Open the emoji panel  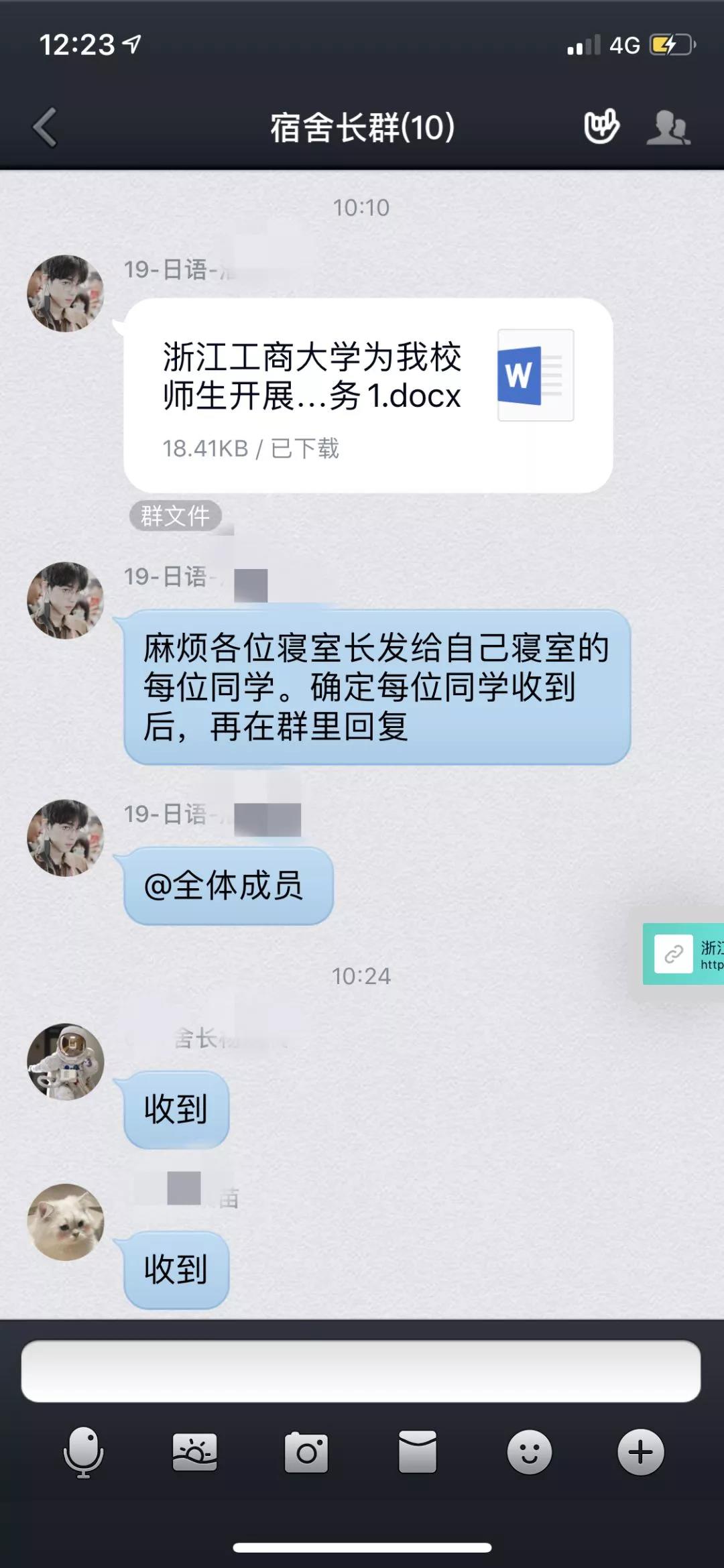[x=529, y=1453]
